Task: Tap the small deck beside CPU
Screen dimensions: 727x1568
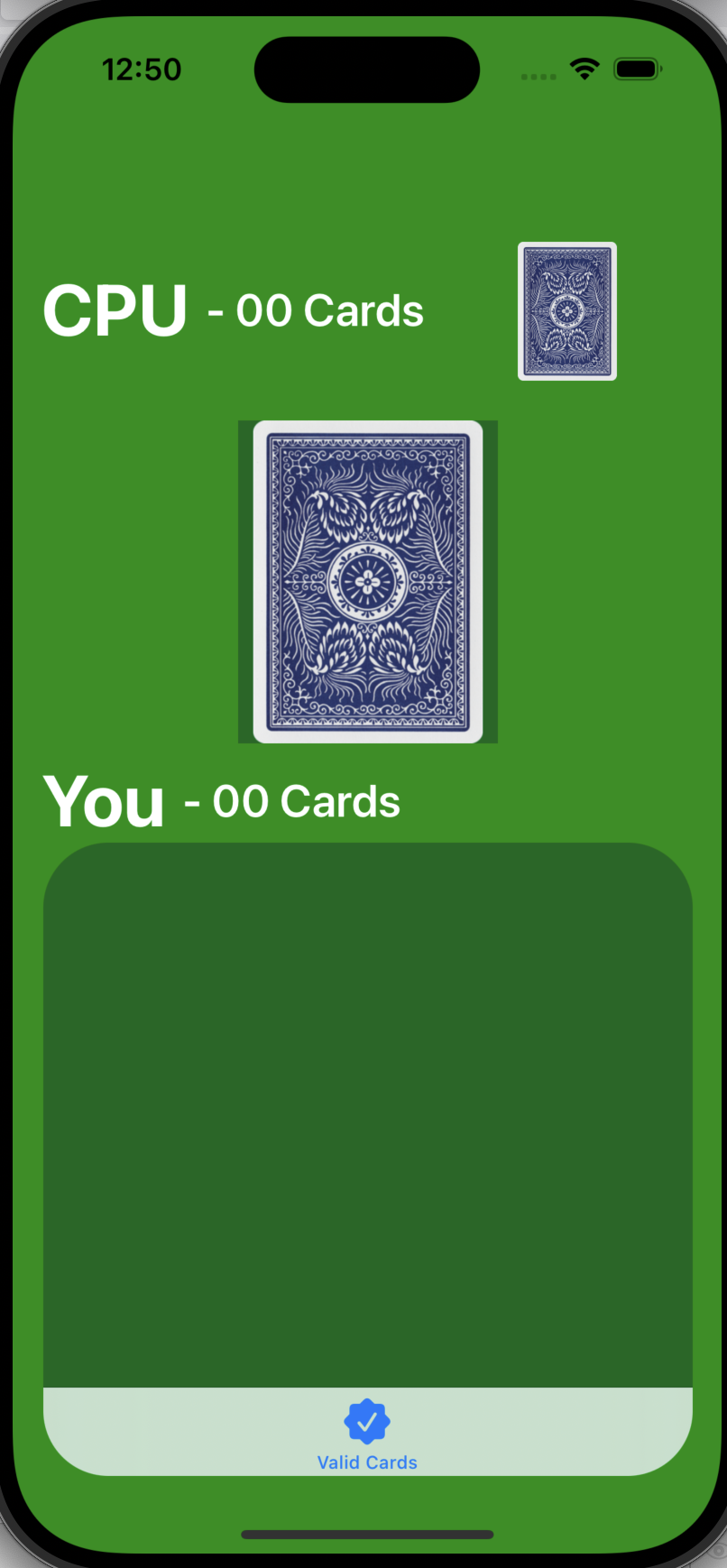Action: [x=566, y=311]
